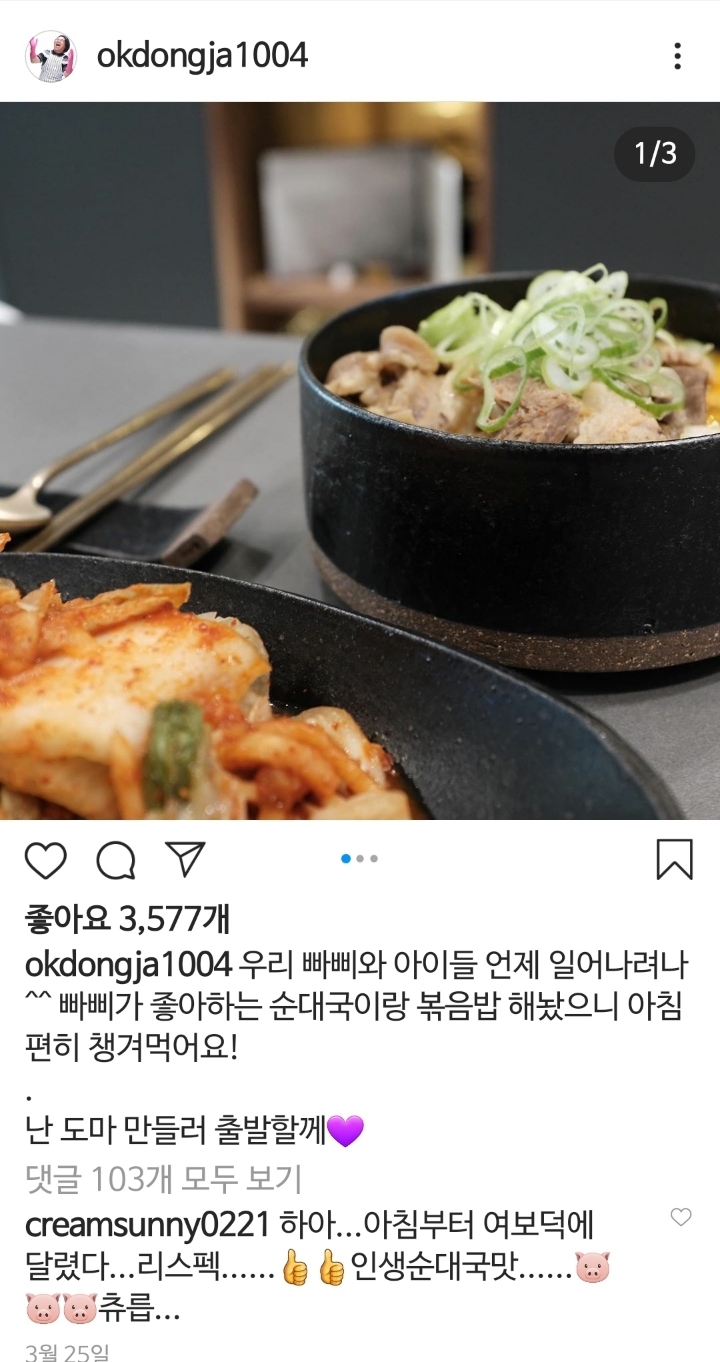
Task: Tap the okdongja1004 username in header
Action: pyautogui.click(x=202, y=56)
